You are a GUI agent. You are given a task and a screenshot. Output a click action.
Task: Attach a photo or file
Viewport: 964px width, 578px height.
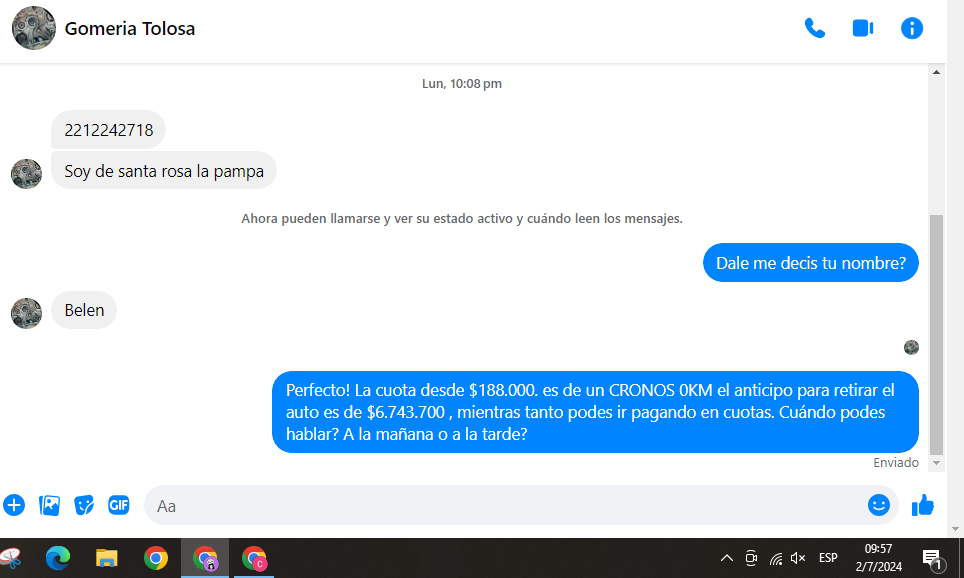click(49, 505)
